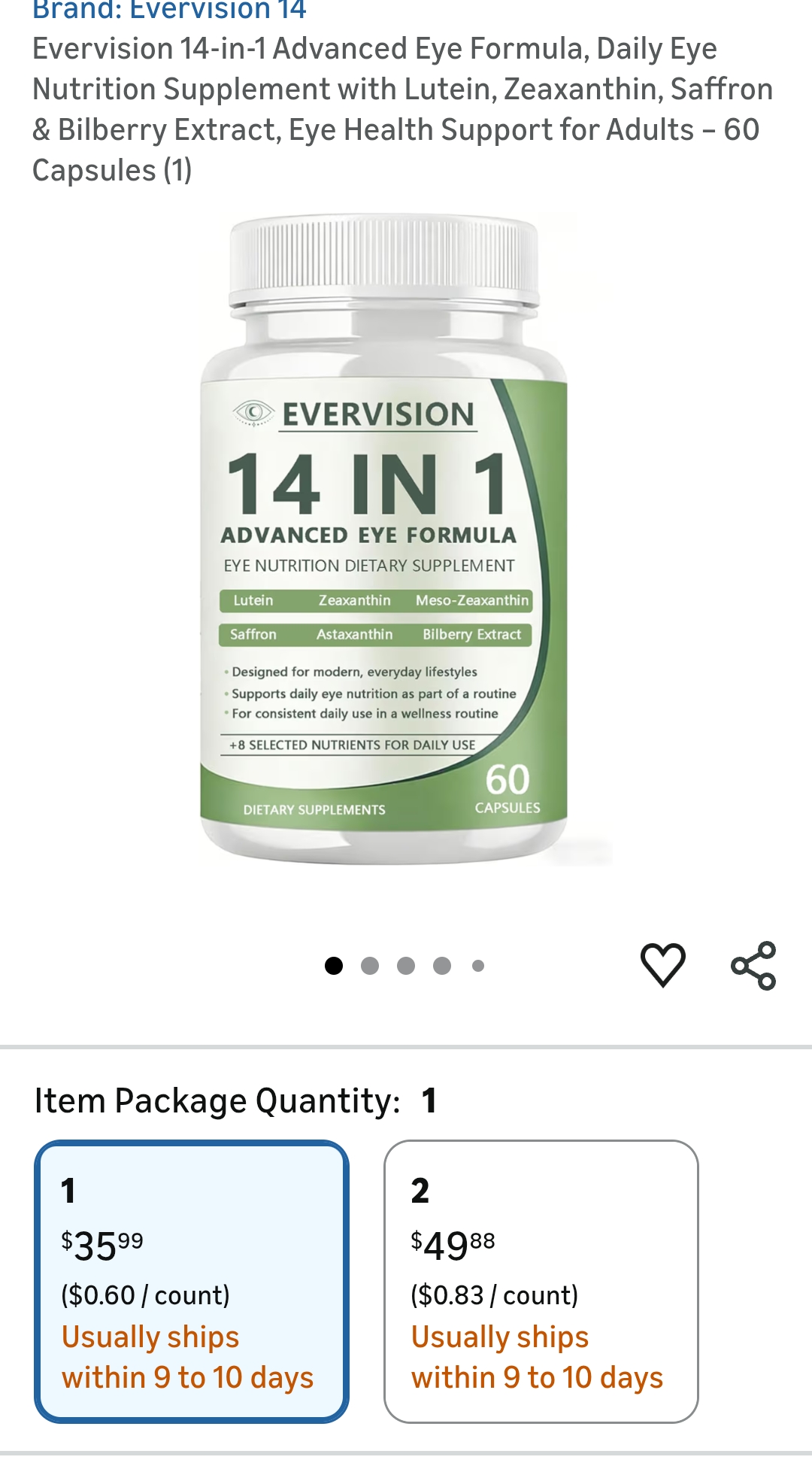Screen dimensions: 812x1472
Task: Add the product to your wishlist
Action: [665, 965]
